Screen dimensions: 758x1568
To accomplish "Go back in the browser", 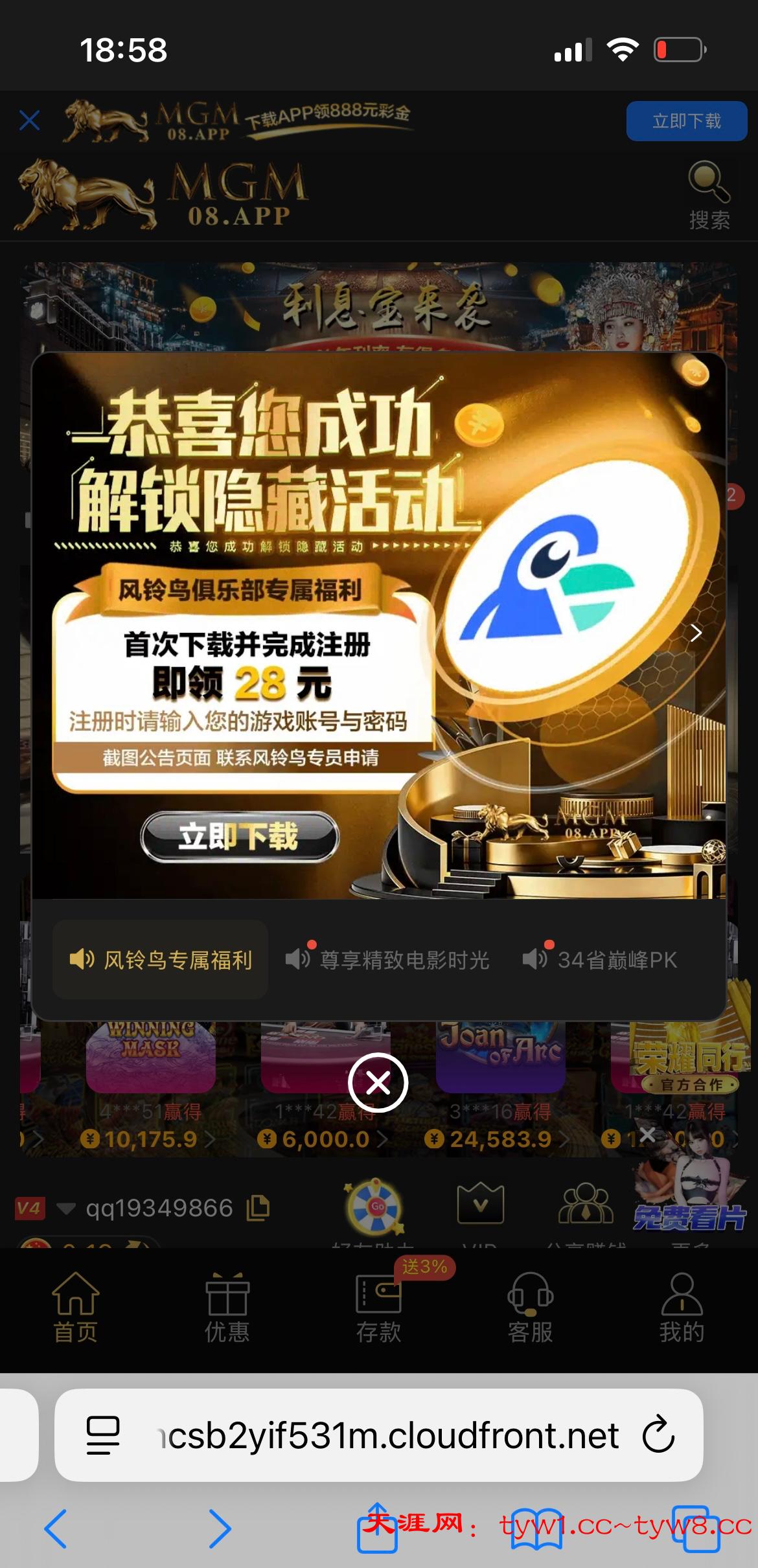I will (56, 1528).
